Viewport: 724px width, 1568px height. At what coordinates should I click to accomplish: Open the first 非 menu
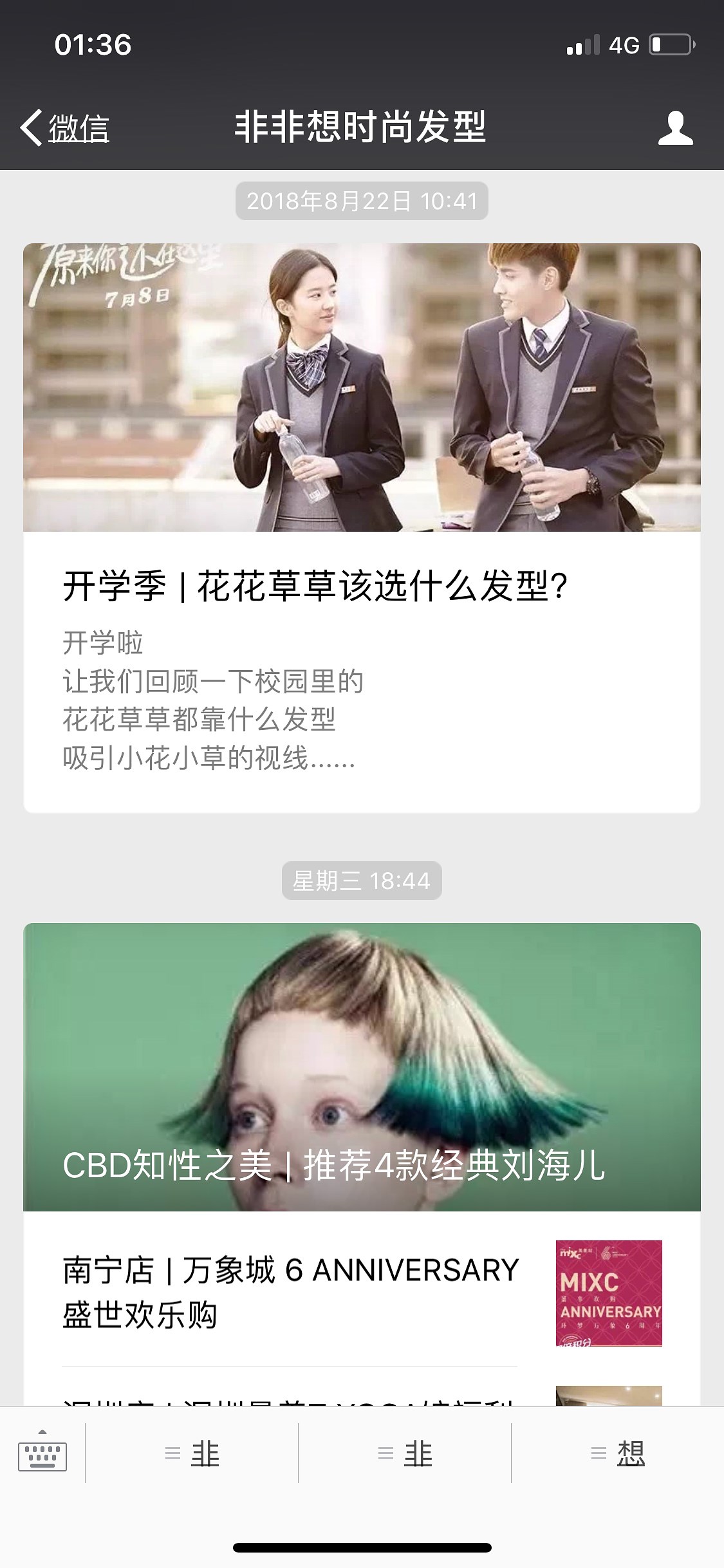tap(192, 1453)
